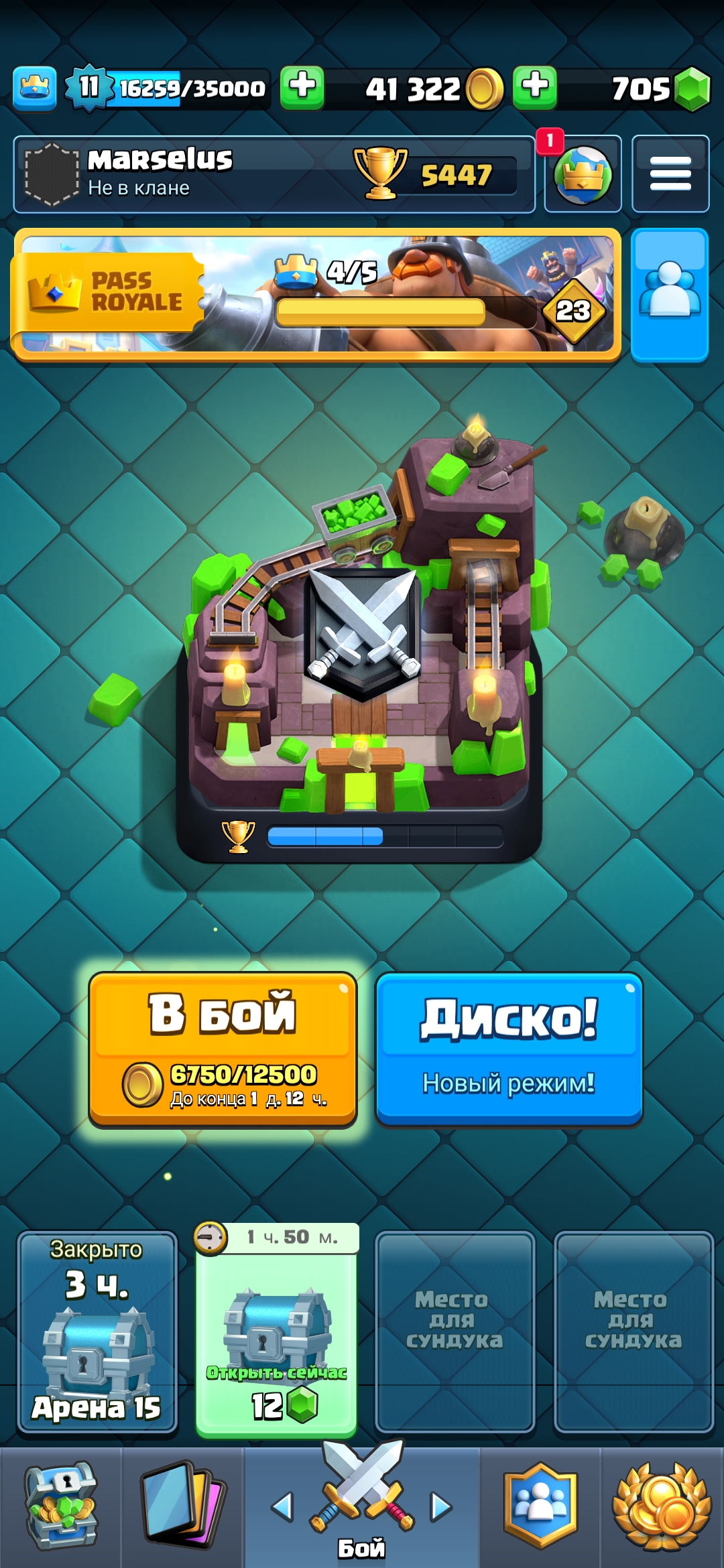Screen dimensions: 724x1568
Task: Open the Pass Royale banner
Action: 316,295
